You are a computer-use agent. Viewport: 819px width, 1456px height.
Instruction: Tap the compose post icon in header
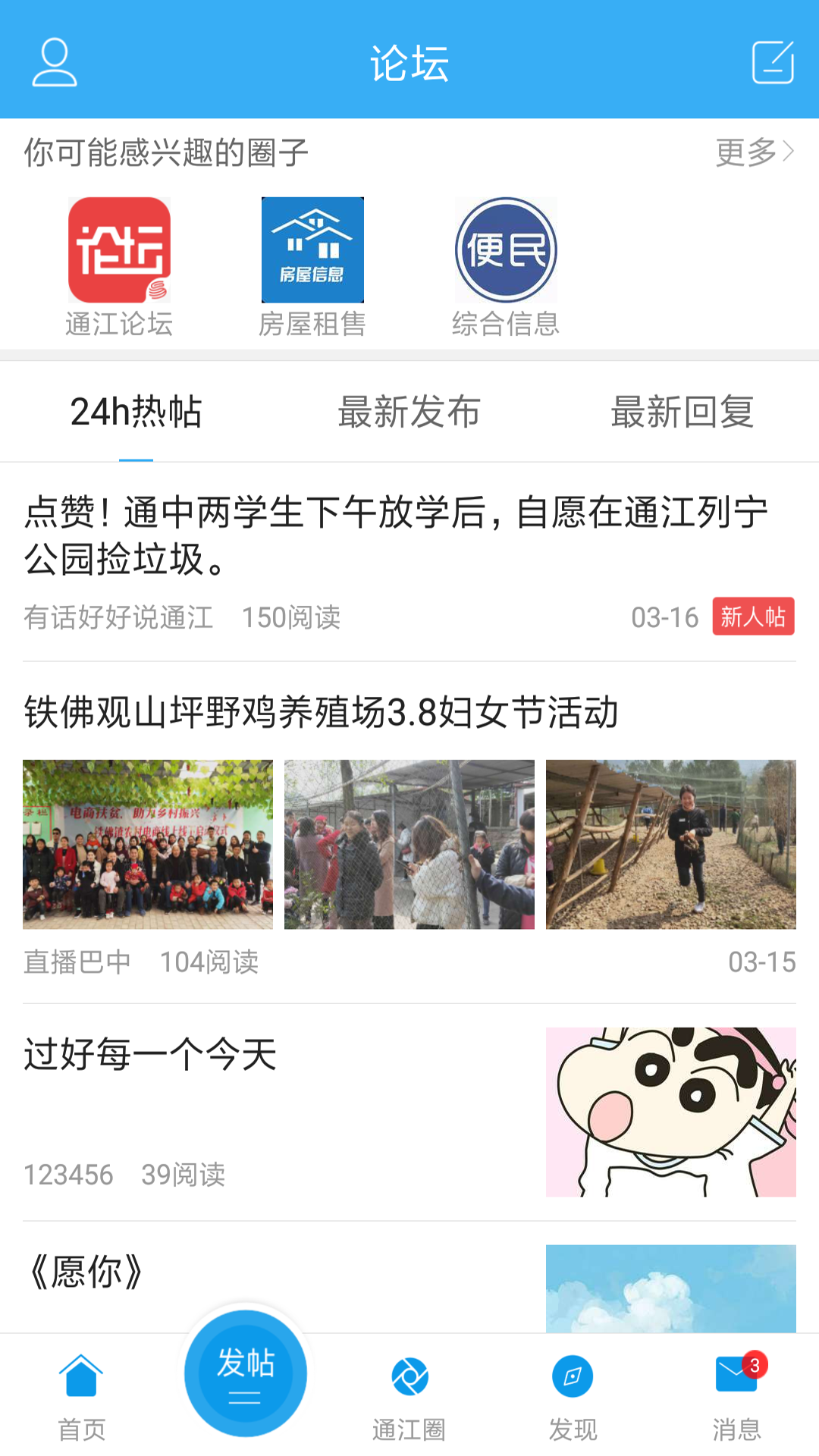click(x=772, y=63)
